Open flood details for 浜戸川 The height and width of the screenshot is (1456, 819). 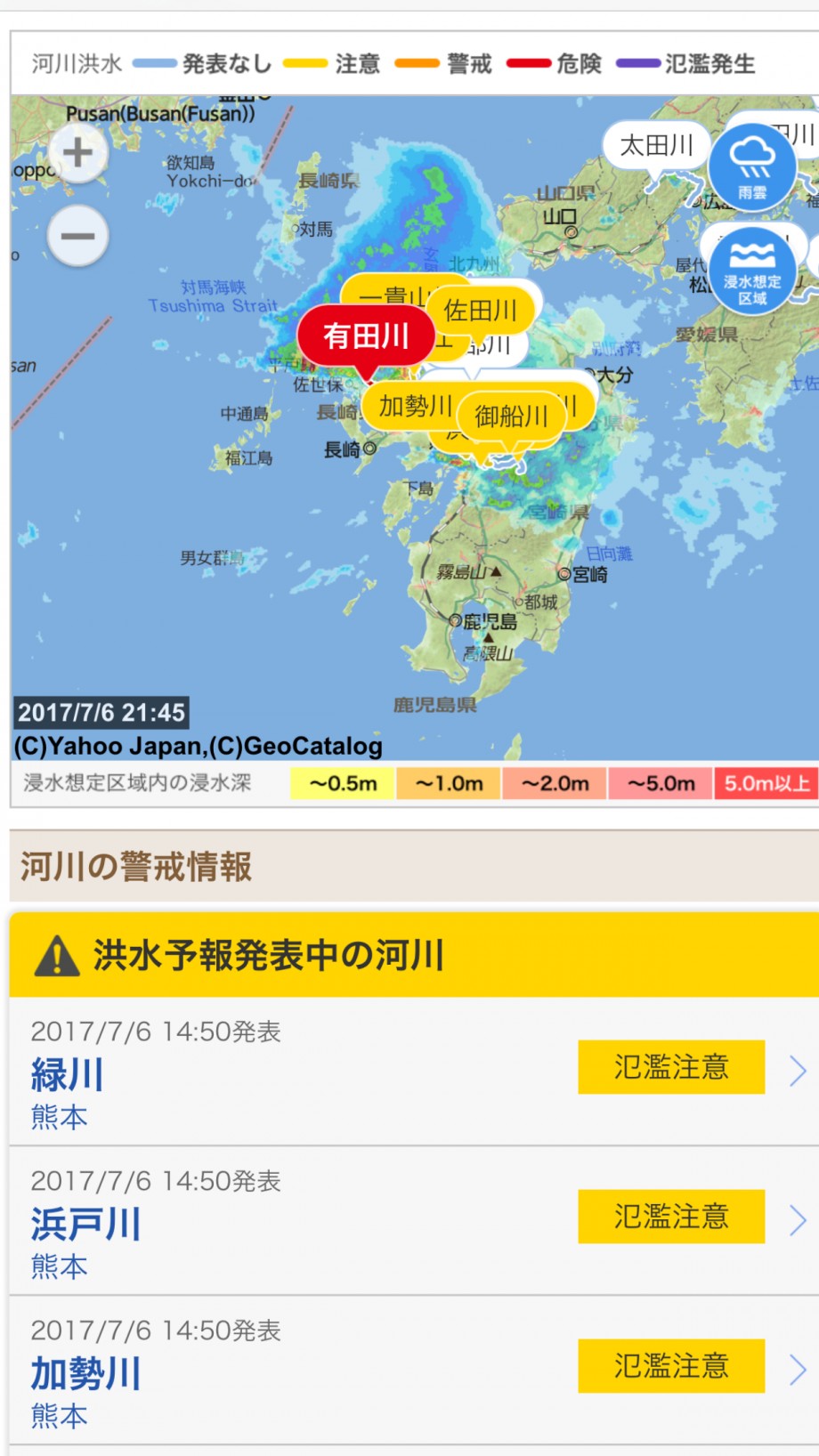click(414, 1221)
